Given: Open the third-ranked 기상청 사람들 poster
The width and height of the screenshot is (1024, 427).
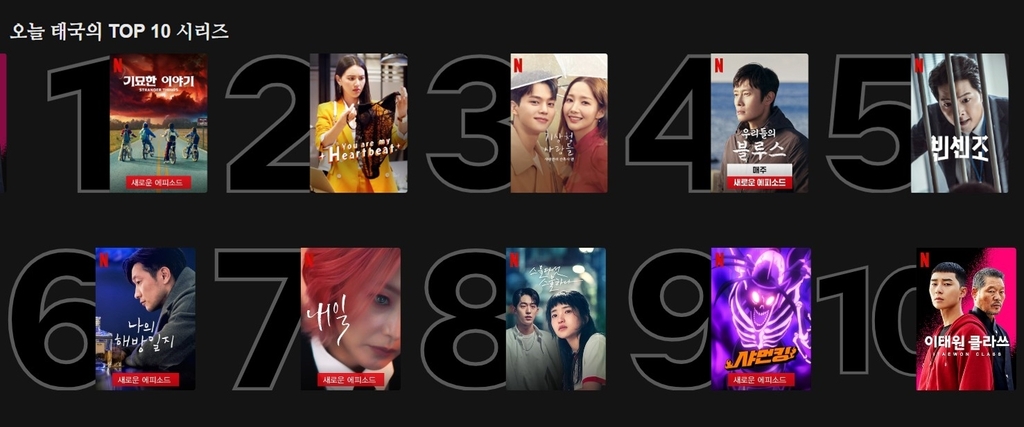Looking at the screenshot, I should [559, 122].
